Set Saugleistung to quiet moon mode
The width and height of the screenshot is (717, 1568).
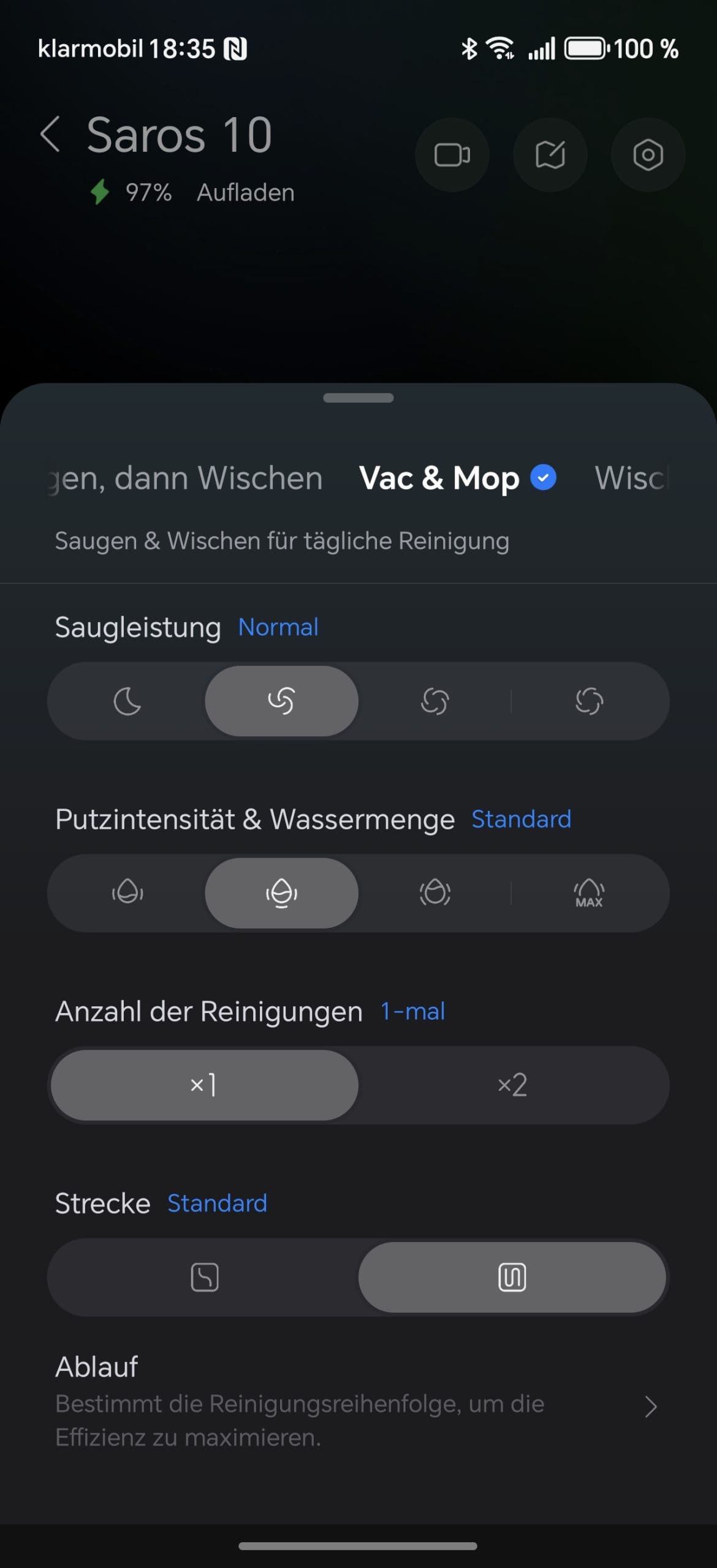pos(127,701)
